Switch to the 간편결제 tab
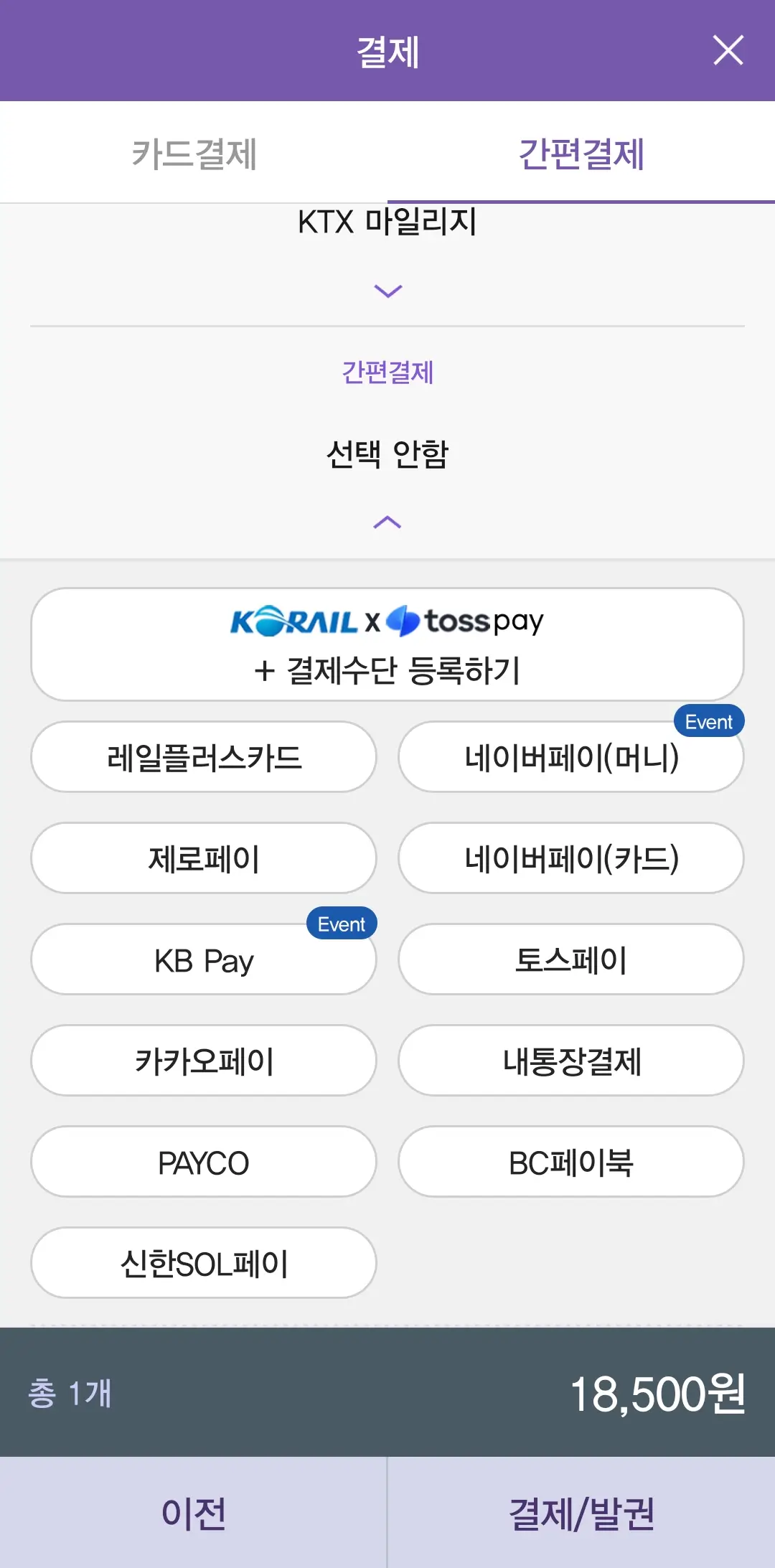This screenshot has height=1568, width=775. 581,153
